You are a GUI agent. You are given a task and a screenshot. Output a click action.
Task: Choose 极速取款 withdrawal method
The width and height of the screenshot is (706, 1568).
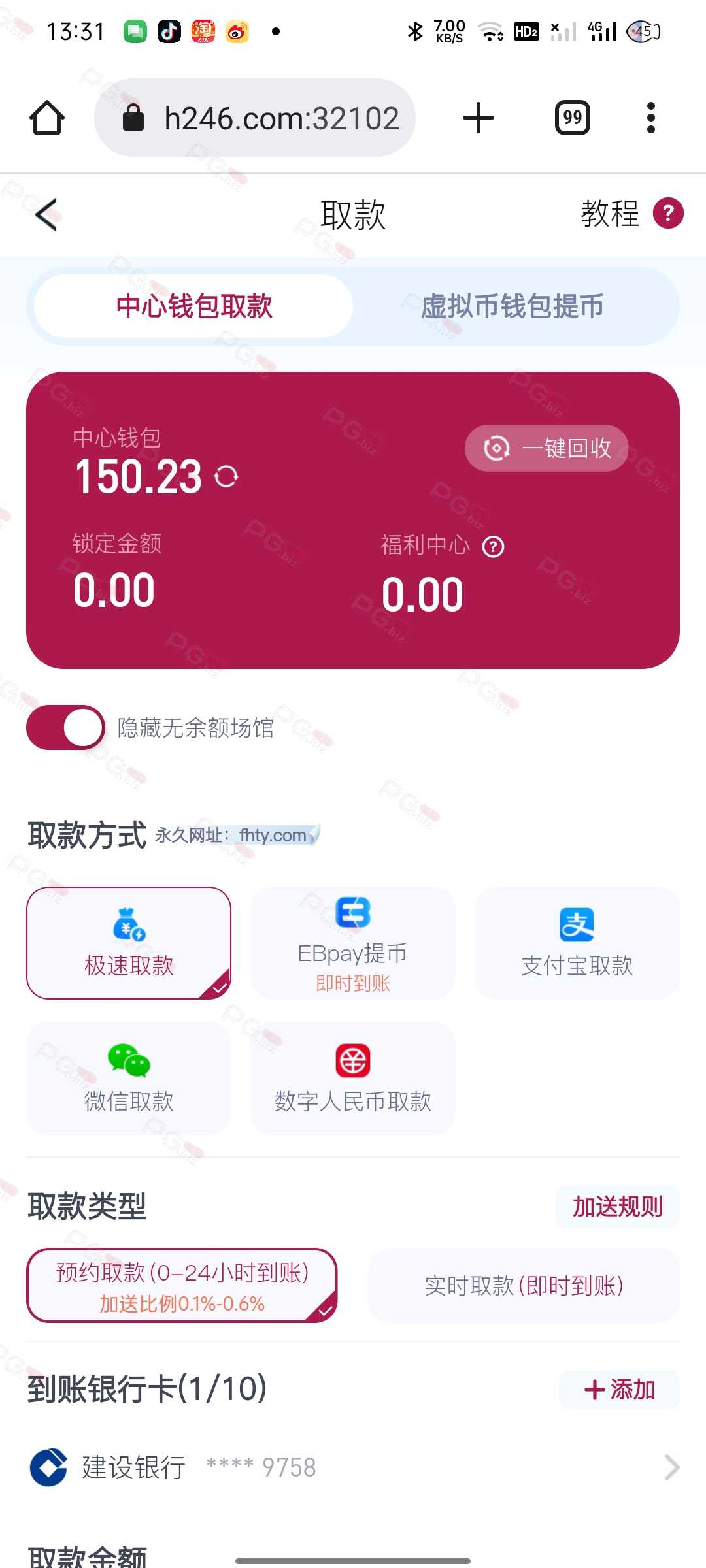[x=129, y=943]
